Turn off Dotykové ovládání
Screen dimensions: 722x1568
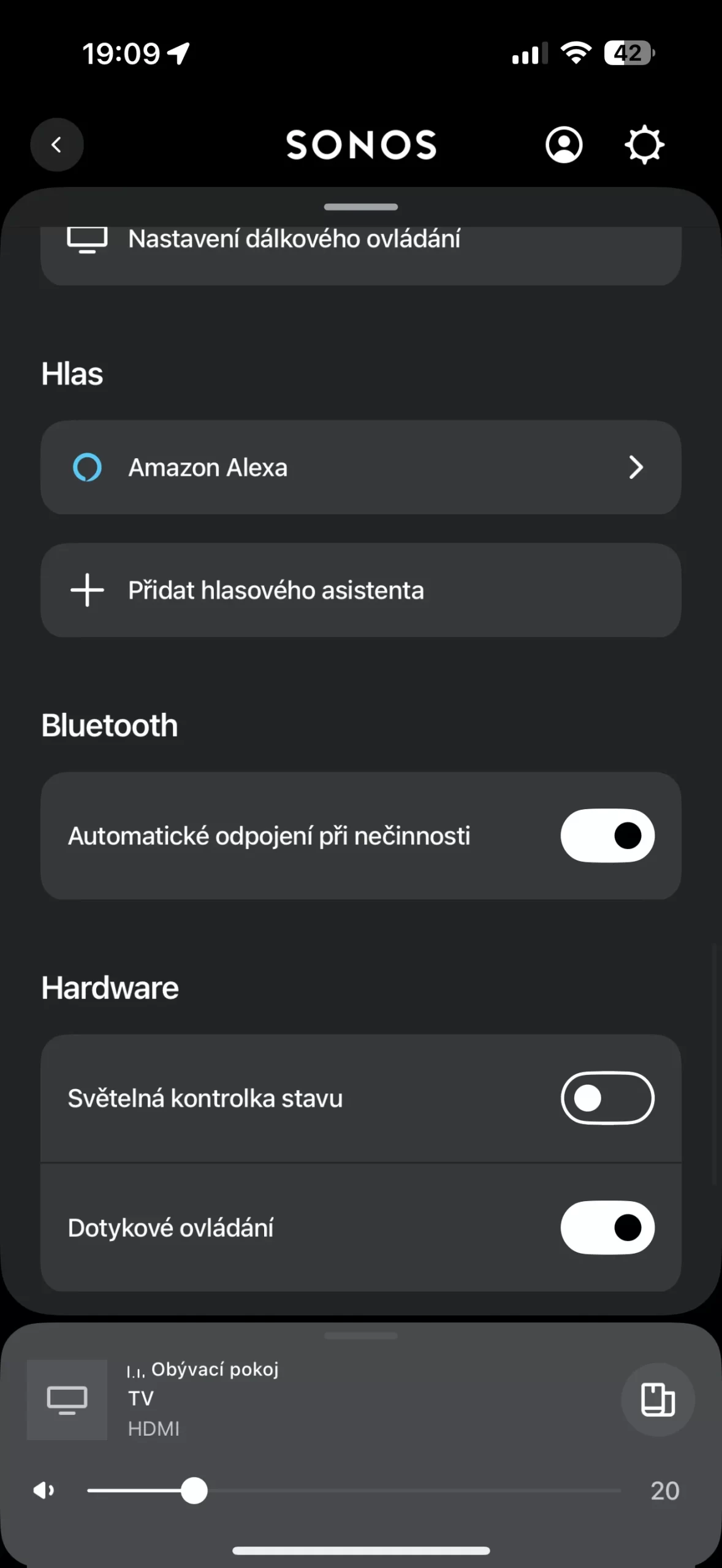(607, 1227)
